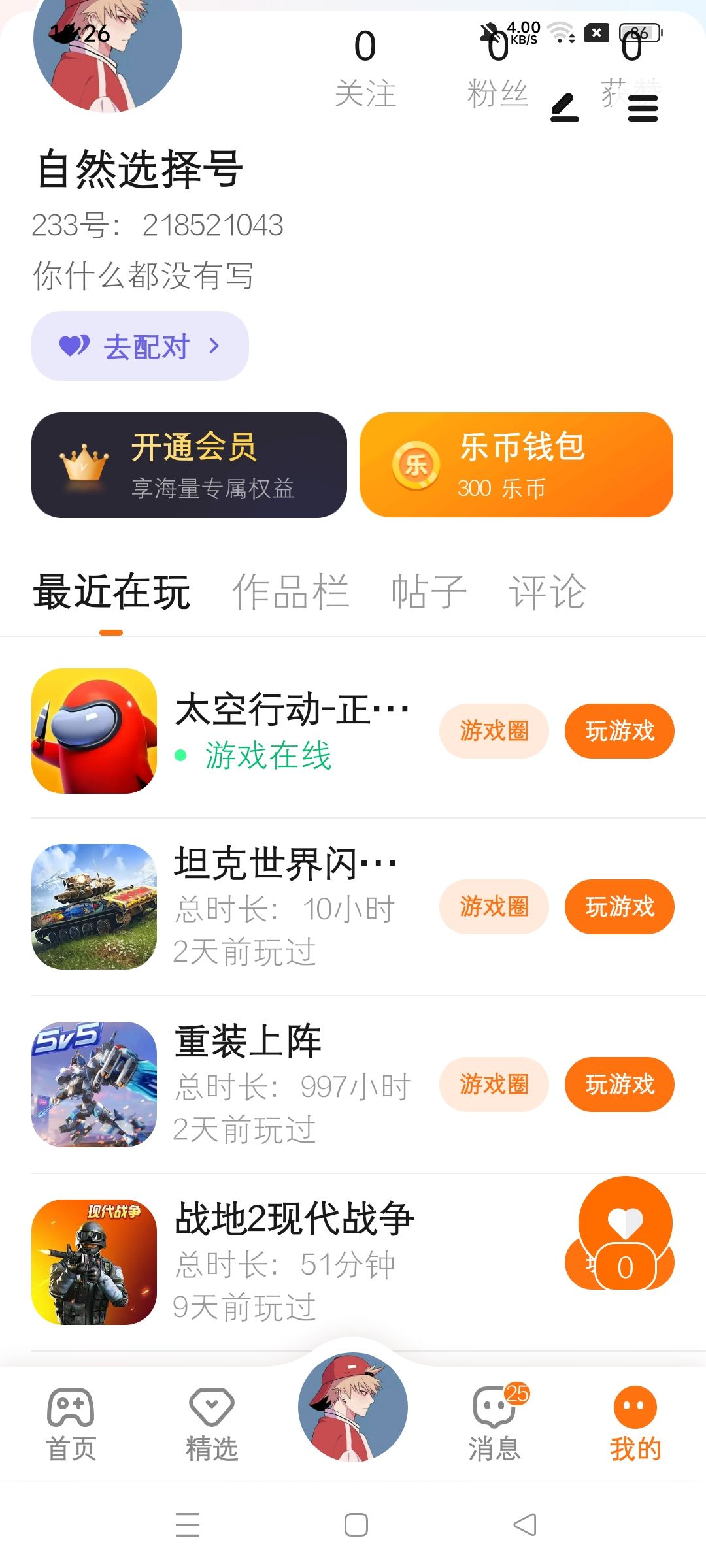
Task: Tap 玩游戏 for 坦克世界闪击战
Action: [619, 907]
